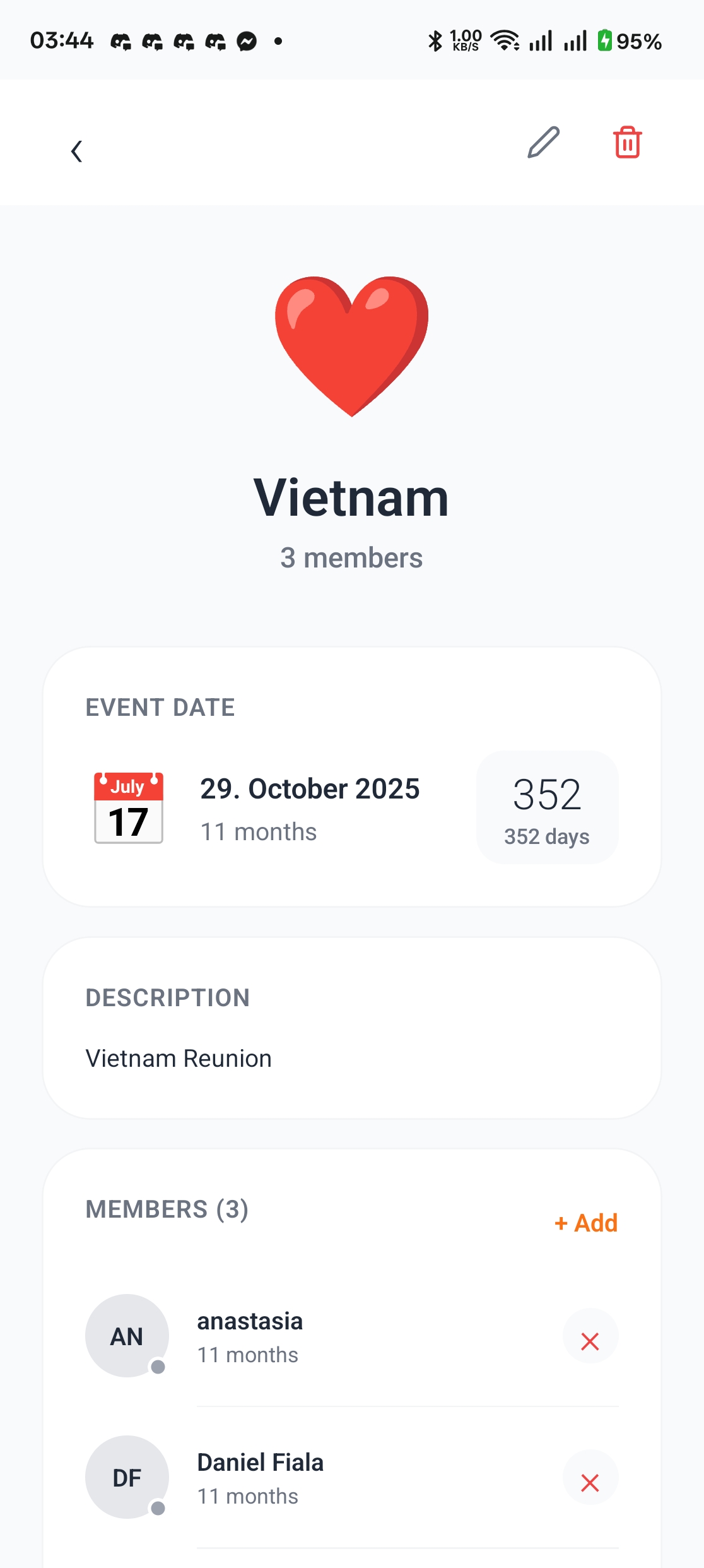Image resolution: width=704 pixels, height=1568 pixels.
Task: Tap the MEMBERS (3) section header
Action: (167, 1209)
